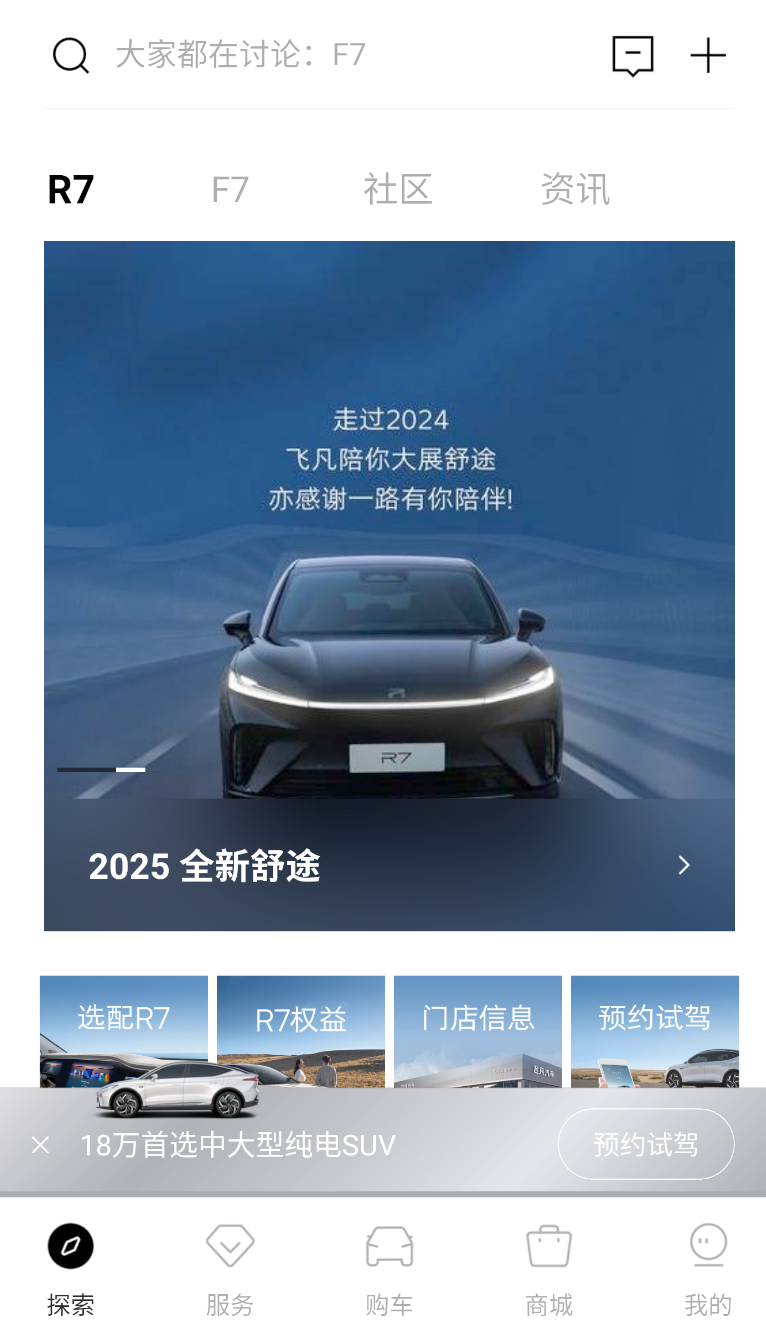Switch to the F7 tab
766x1332 pixels.
pyautogui.click(x=229, y=189)
